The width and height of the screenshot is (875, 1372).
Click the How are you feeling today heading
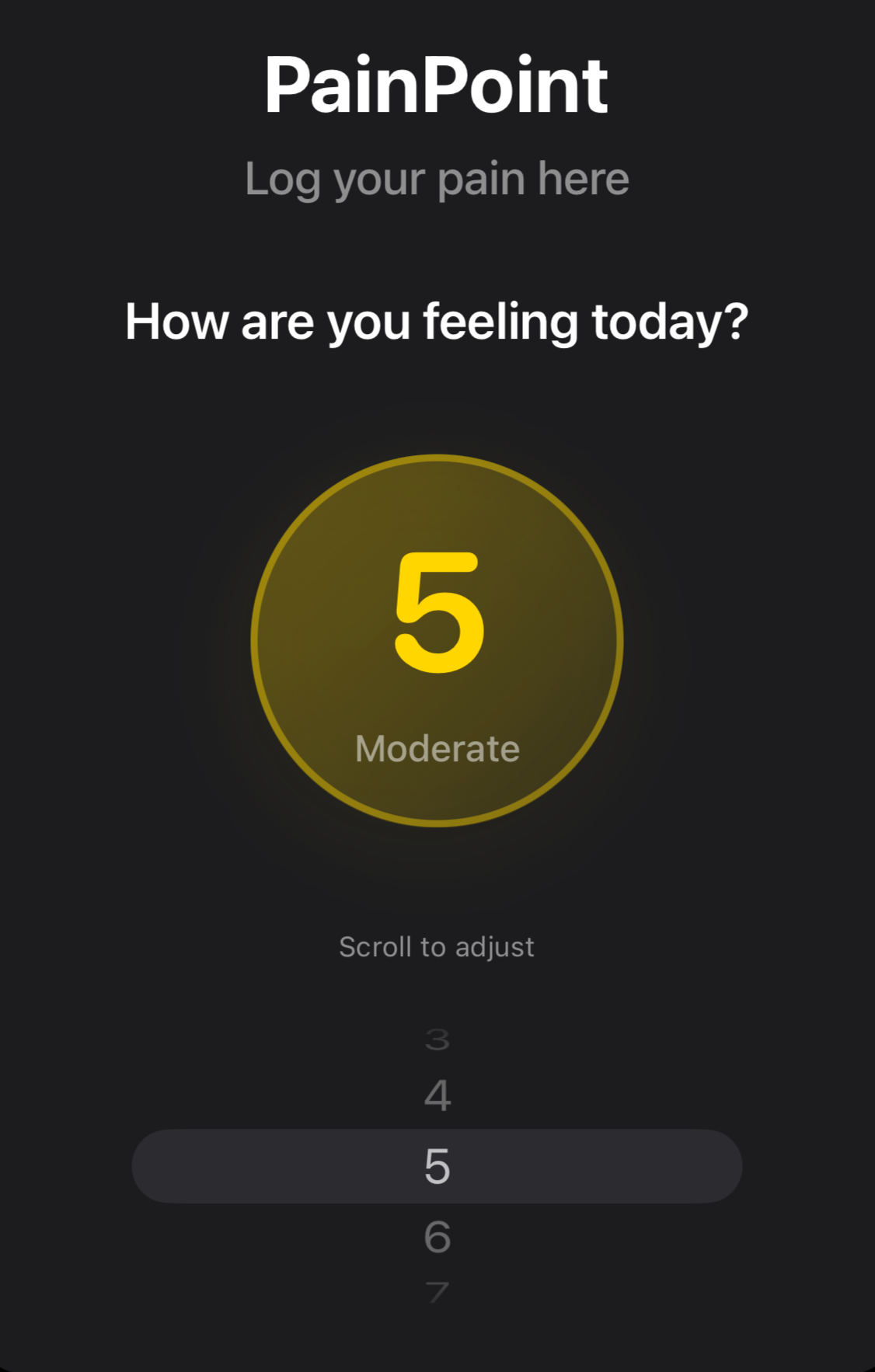tap(437, 321)
